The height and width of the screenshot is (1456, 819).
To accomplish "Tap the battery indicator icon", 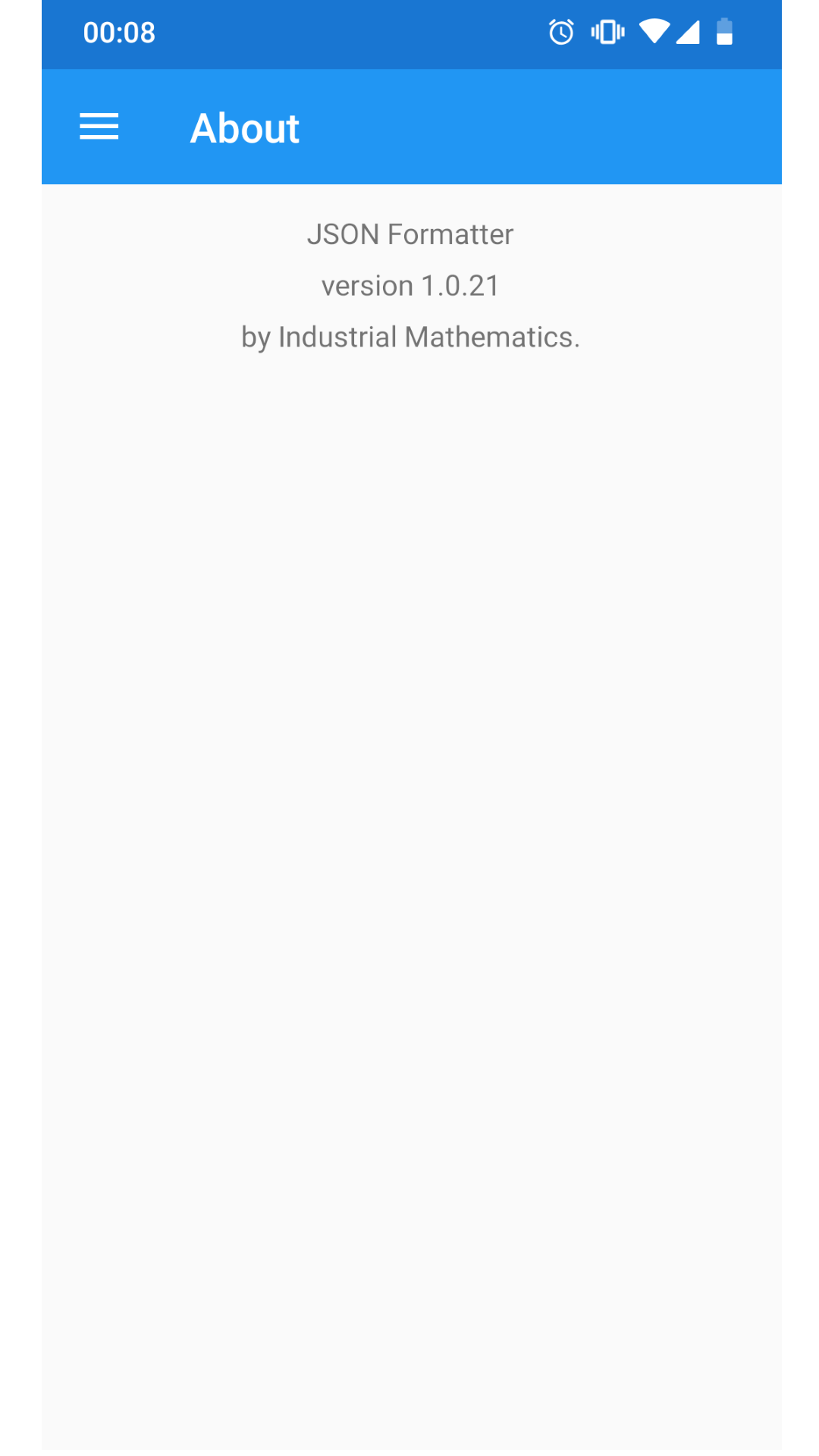I will [725, 31].
